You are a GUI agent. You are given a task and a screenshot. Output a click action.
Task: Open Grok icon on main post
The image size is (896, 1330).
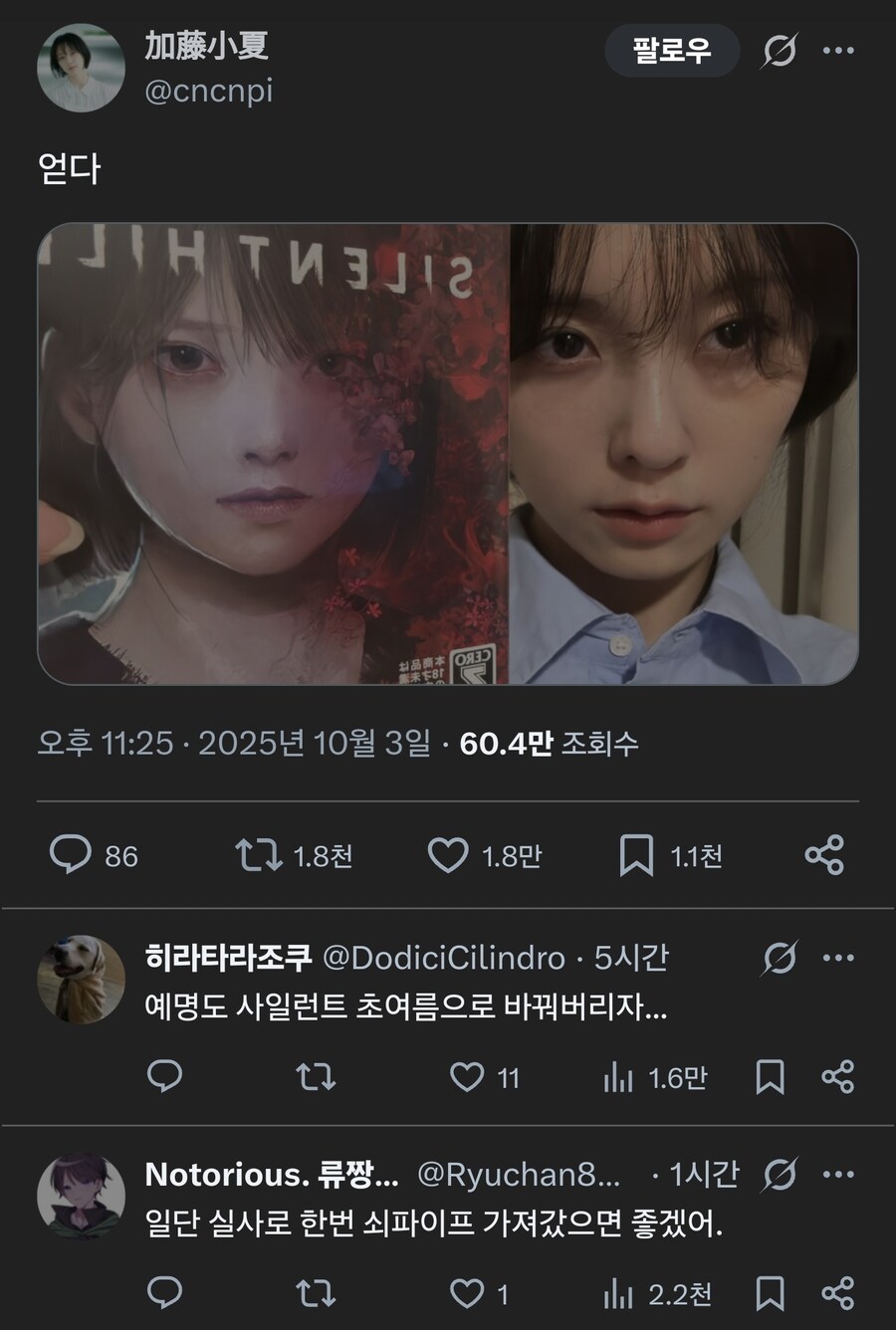(x=779, y=51)
